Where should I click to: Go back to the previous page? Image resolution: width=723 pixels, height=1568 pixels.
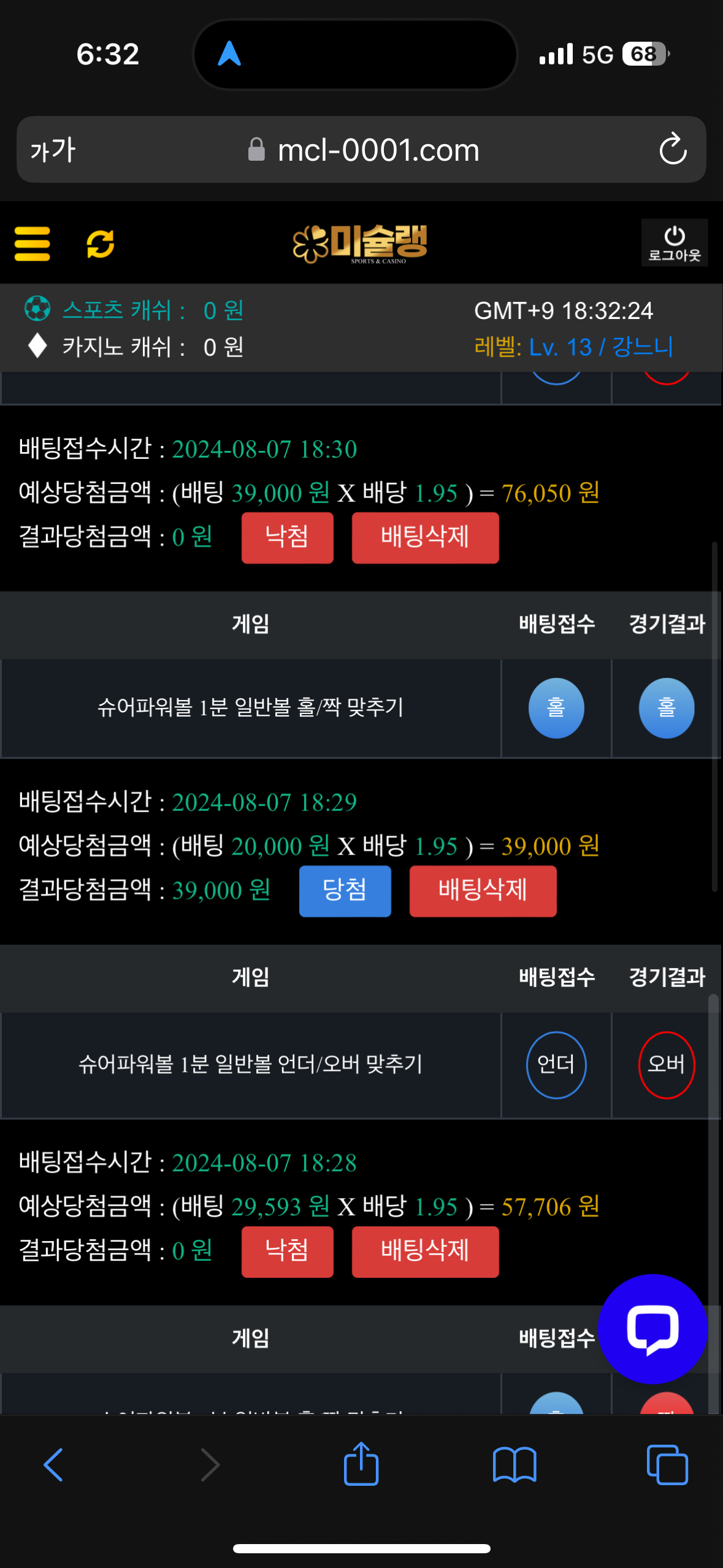pyautogui.click(x=53, y=1465)
